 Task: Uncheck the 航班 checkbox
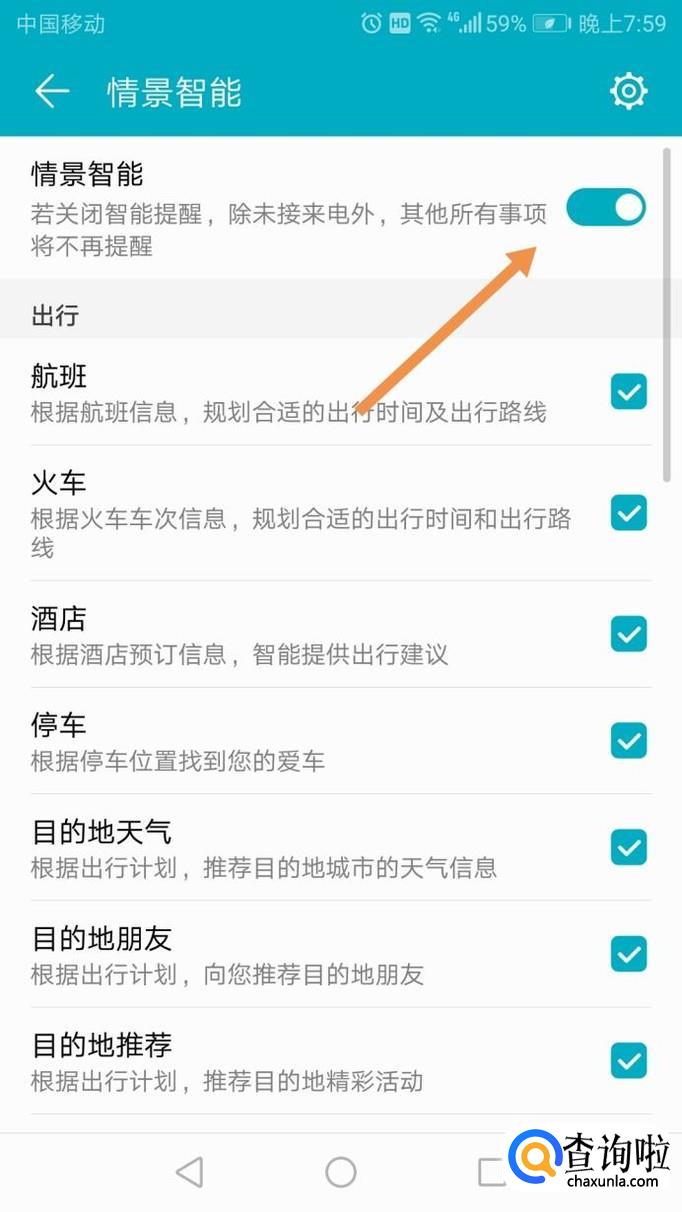pos(629,392)
